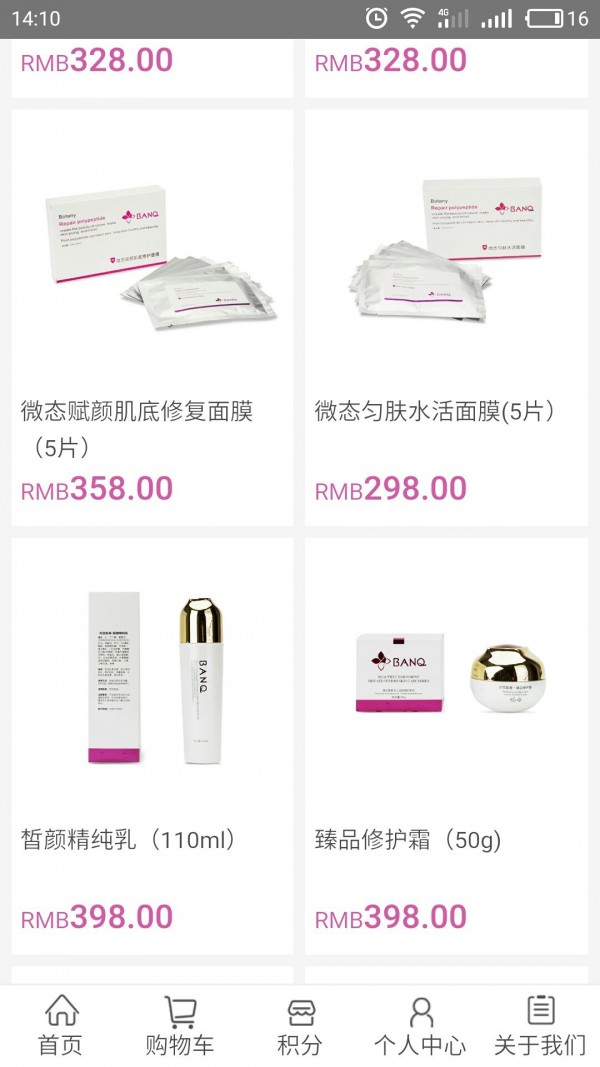Open the 购物车 shopping cart tab

(x=180, y=1026)
